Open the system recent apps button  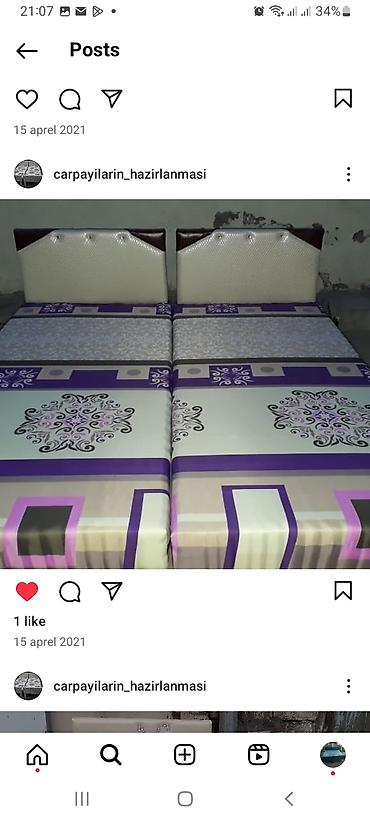(x=82, y=799)
